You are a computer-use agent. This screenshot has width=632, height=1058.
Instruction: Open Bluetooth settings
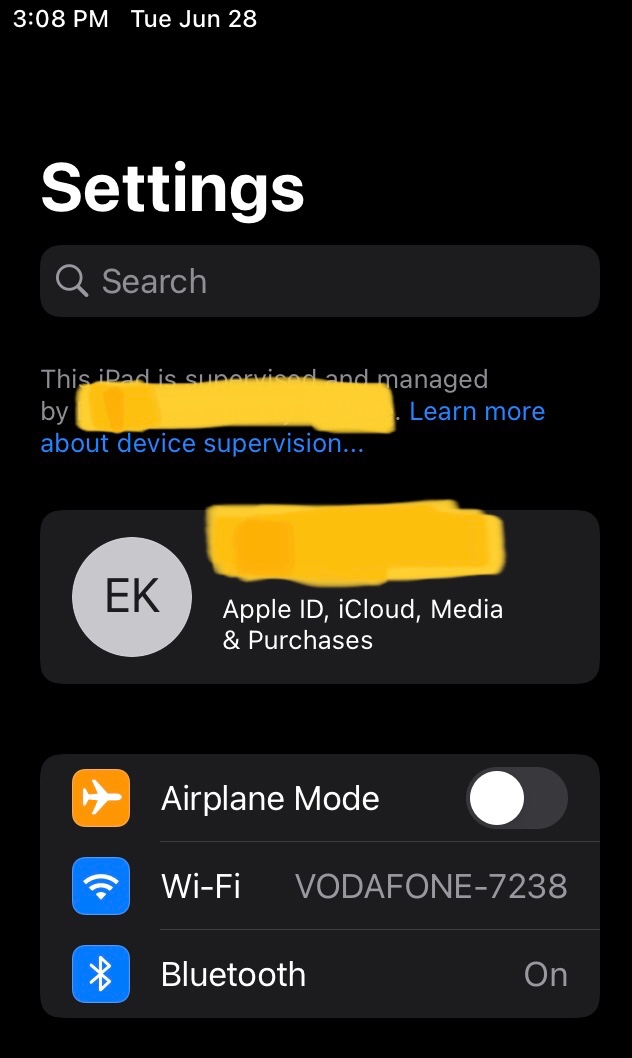pos(319,974)
